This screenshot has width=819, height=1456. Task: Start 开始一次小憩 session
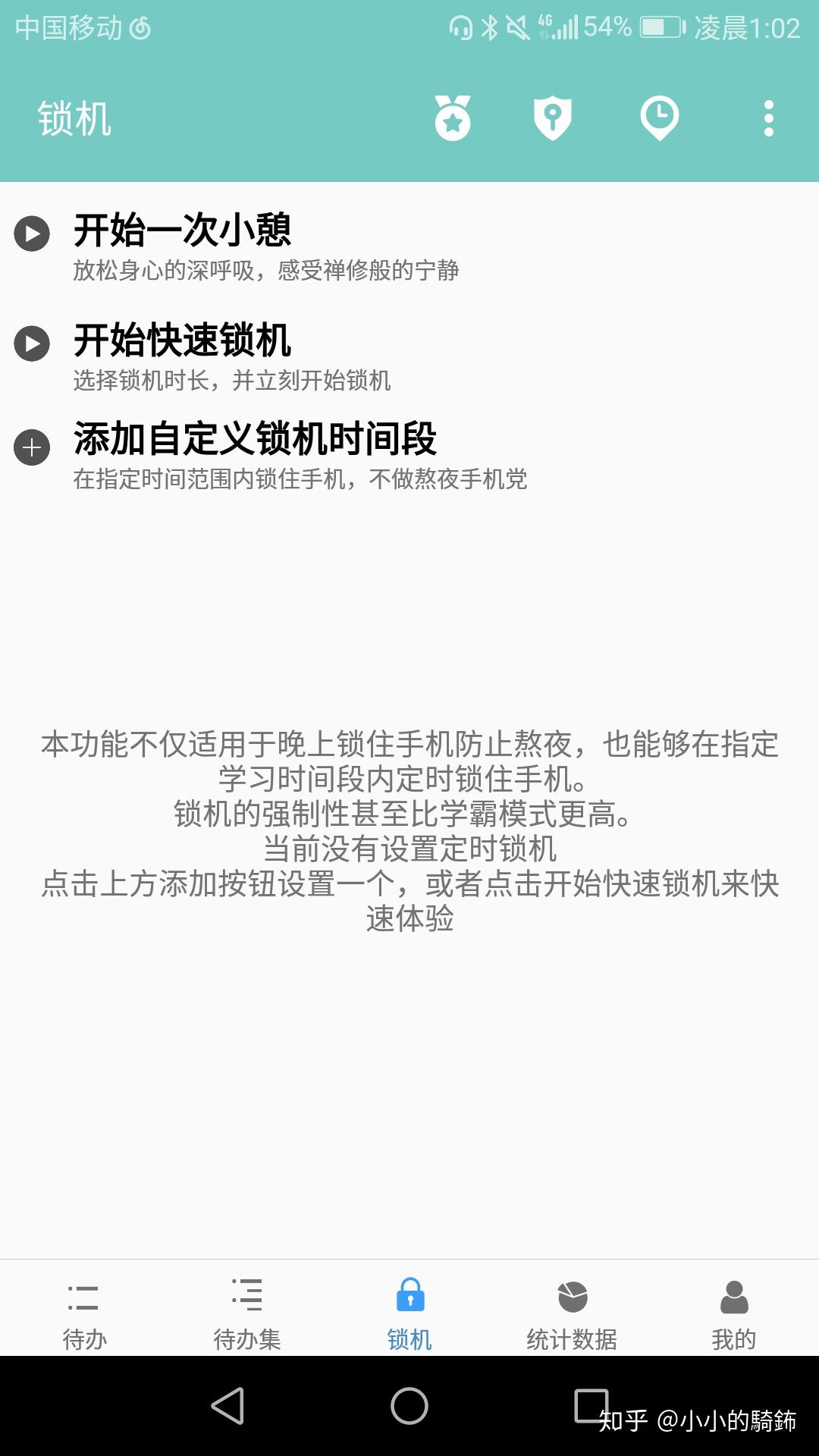pos(409,246)
